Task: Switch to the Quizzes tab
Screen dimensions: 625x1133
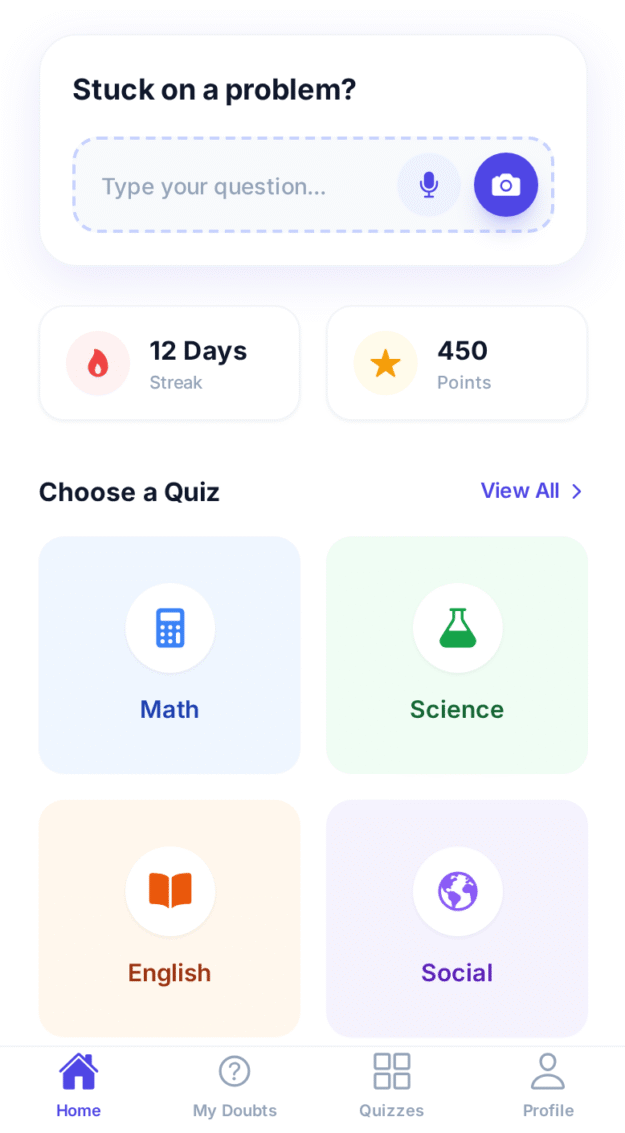Action: [x=391, y=1085]
